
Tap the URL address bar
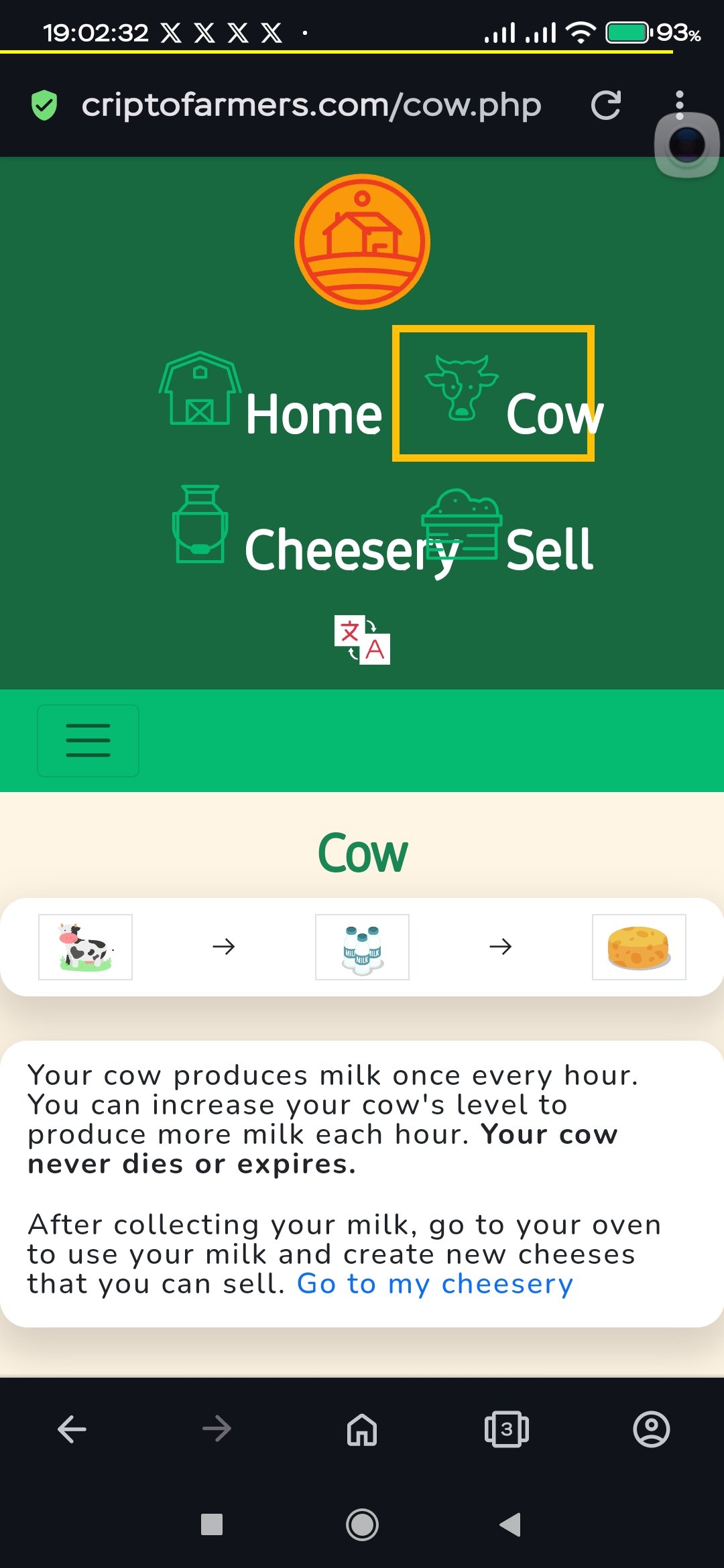(311, 105)
